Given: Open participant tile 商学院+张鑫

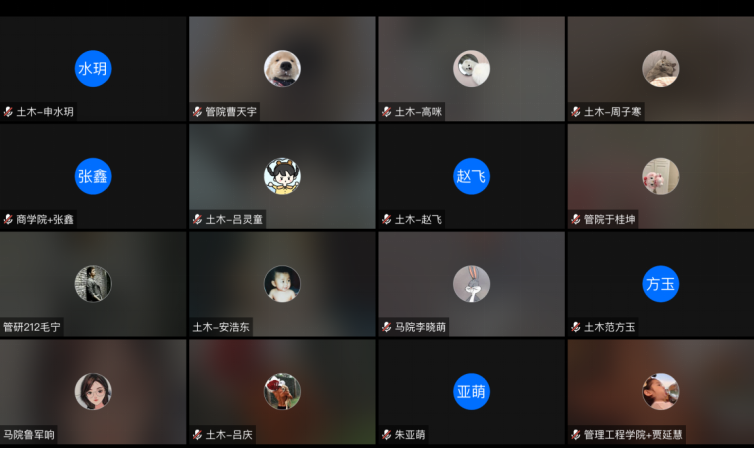Looking at the screenshot, I should click(93, 176).
